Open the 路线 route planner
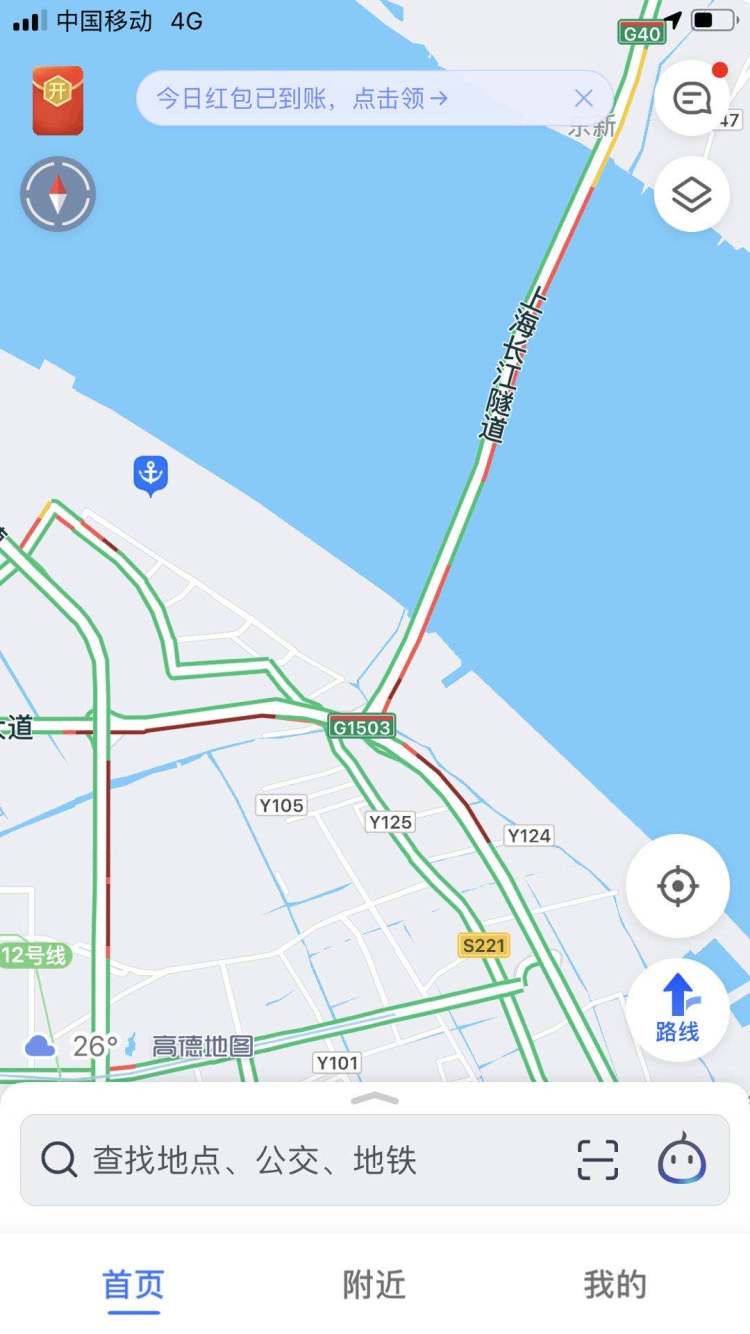The image size is (750, 1334). point(678,1010)
